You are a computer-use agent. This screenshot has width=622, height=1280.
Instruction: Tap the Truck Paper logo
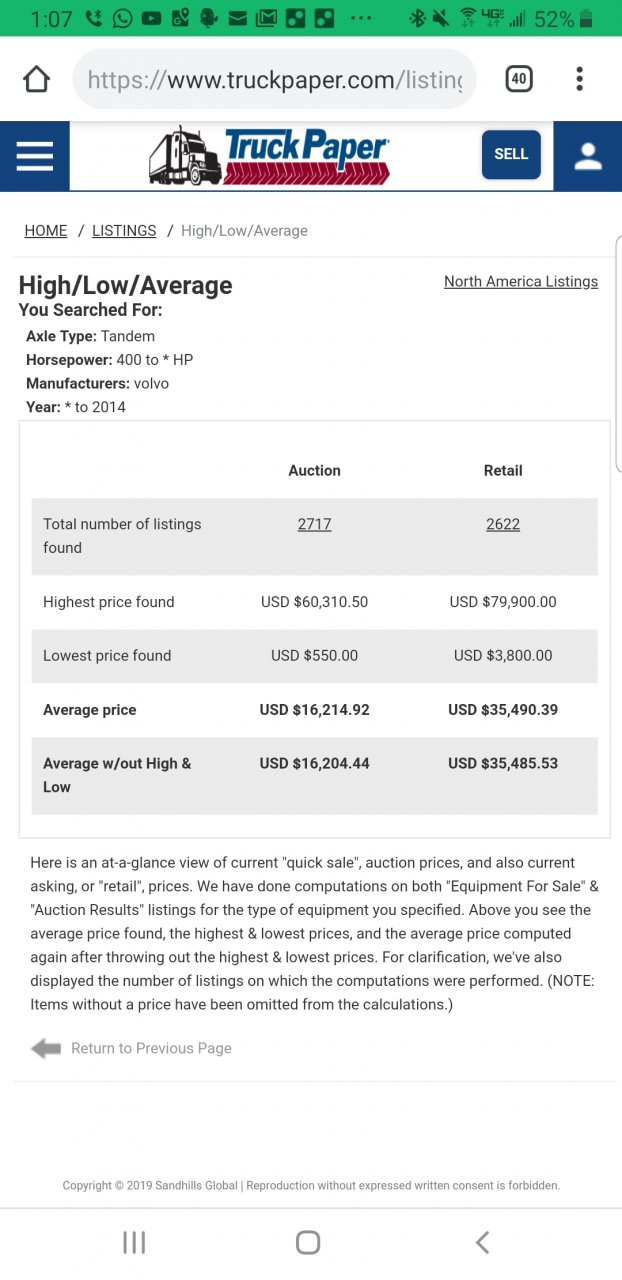270,156
